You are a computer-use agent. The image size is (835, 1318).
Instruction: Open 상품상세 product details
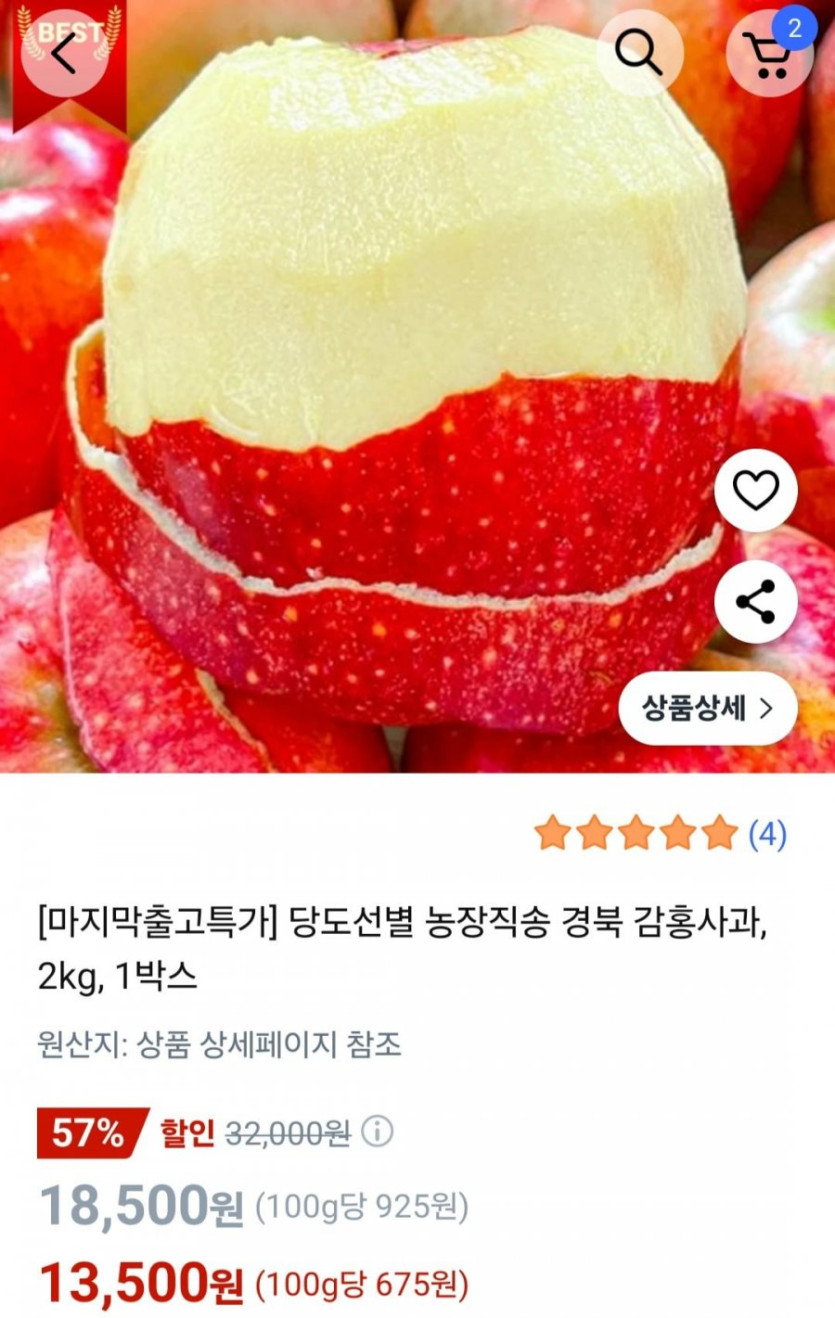(x=708, y=708)
